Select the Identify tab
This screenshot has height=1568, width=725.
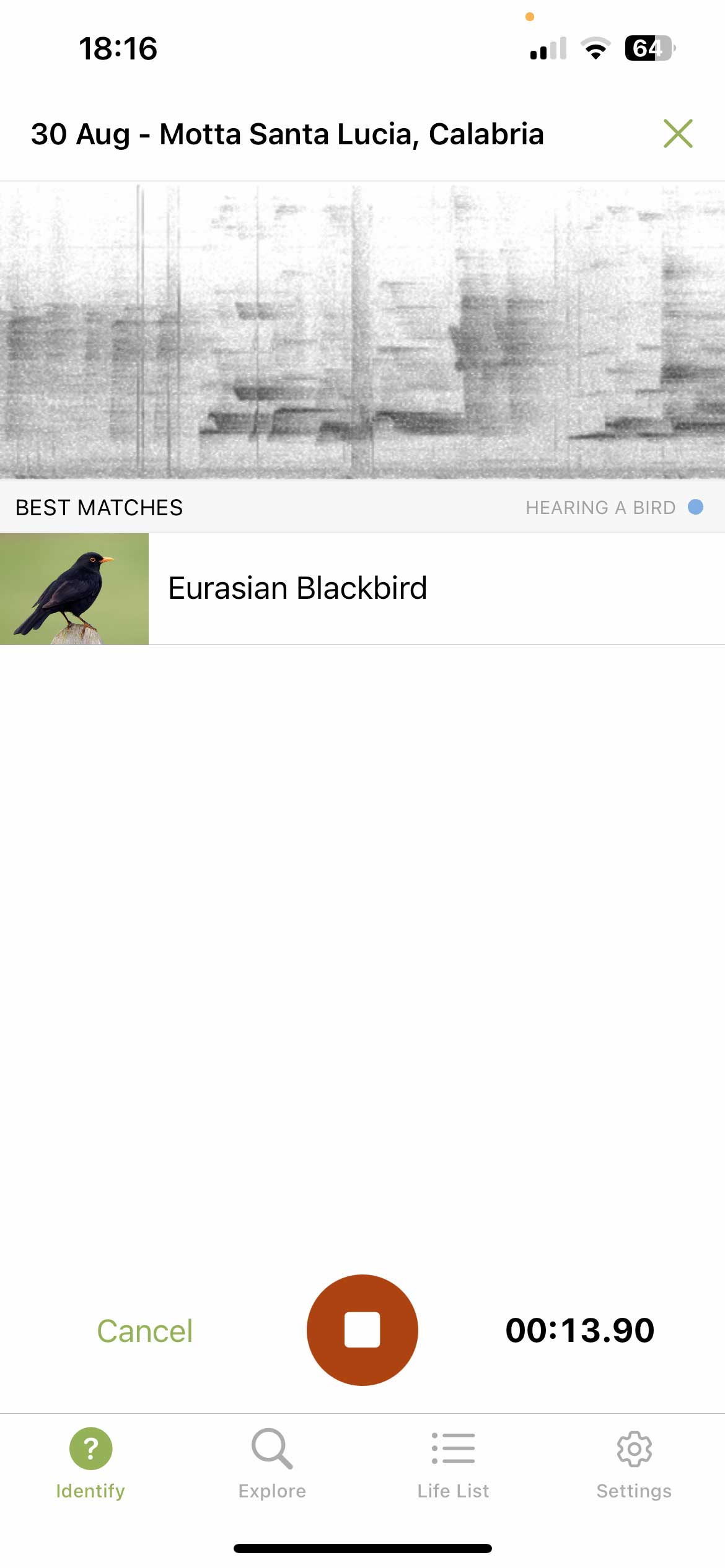point(90,1463)
